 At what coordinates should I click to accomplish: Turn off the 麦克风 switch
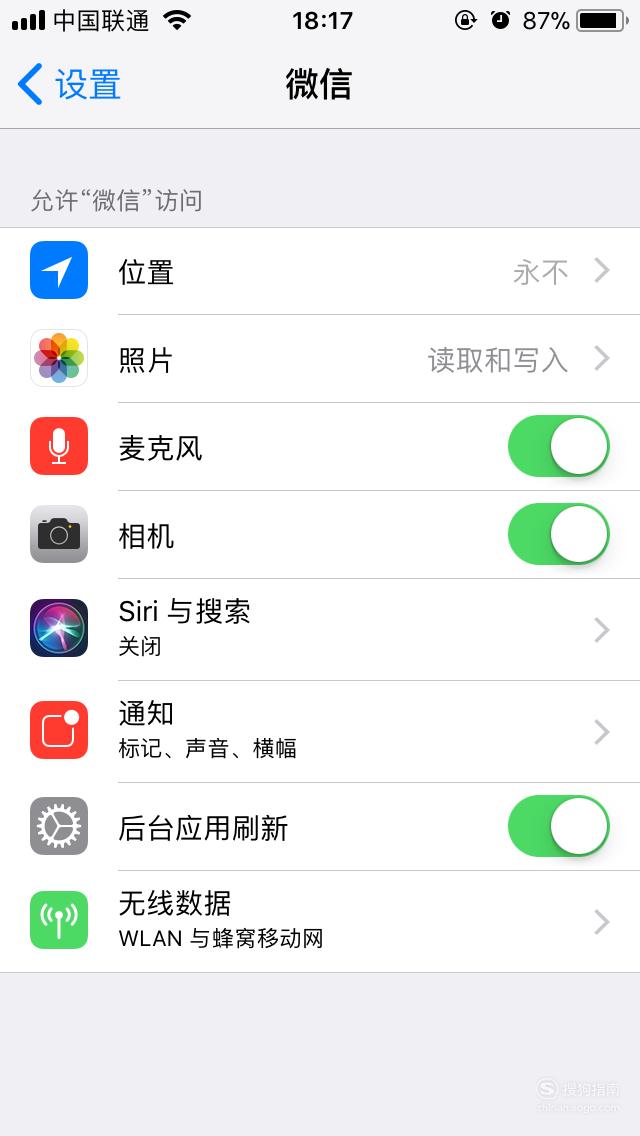click(559, 446)
